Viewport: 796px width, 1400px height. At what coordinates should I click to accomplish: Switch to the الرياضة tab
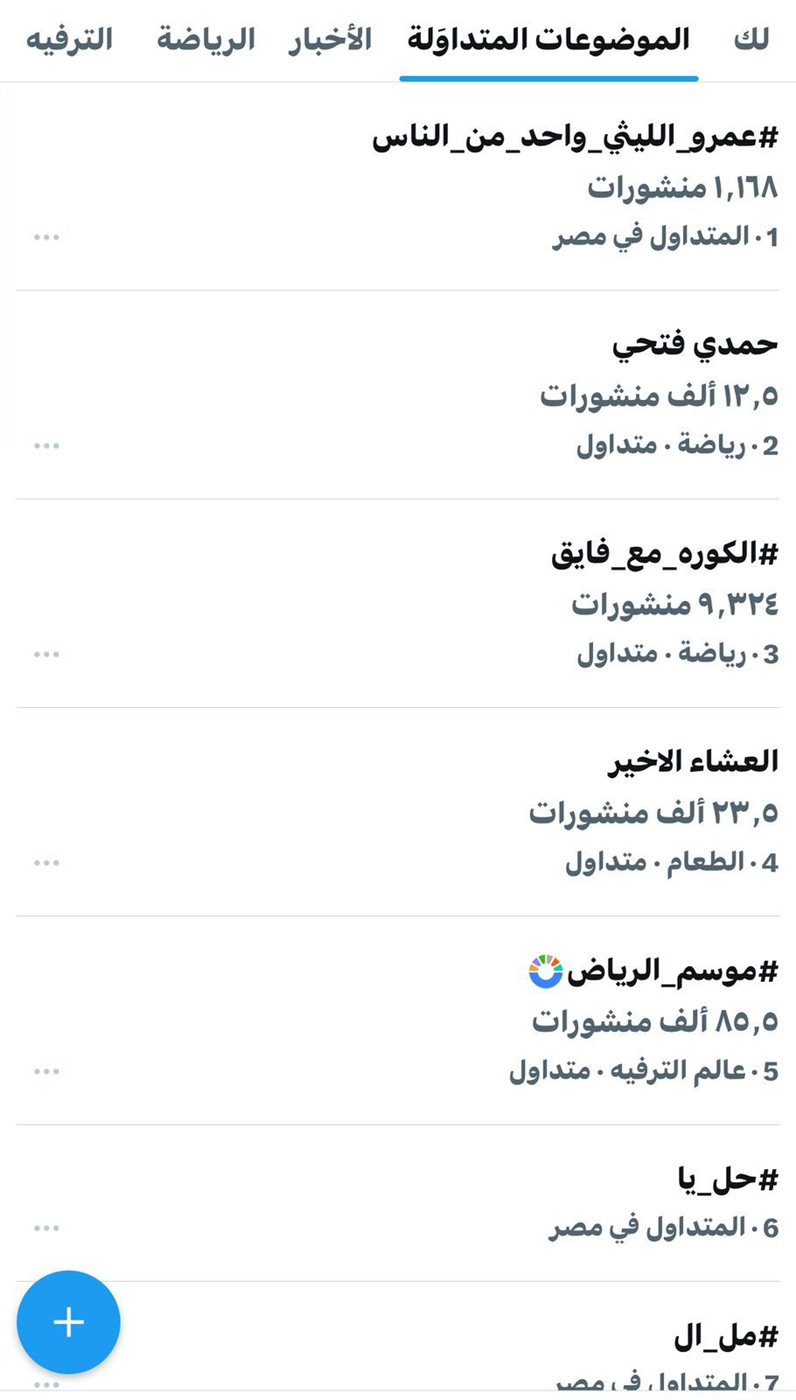coord(205,40)
